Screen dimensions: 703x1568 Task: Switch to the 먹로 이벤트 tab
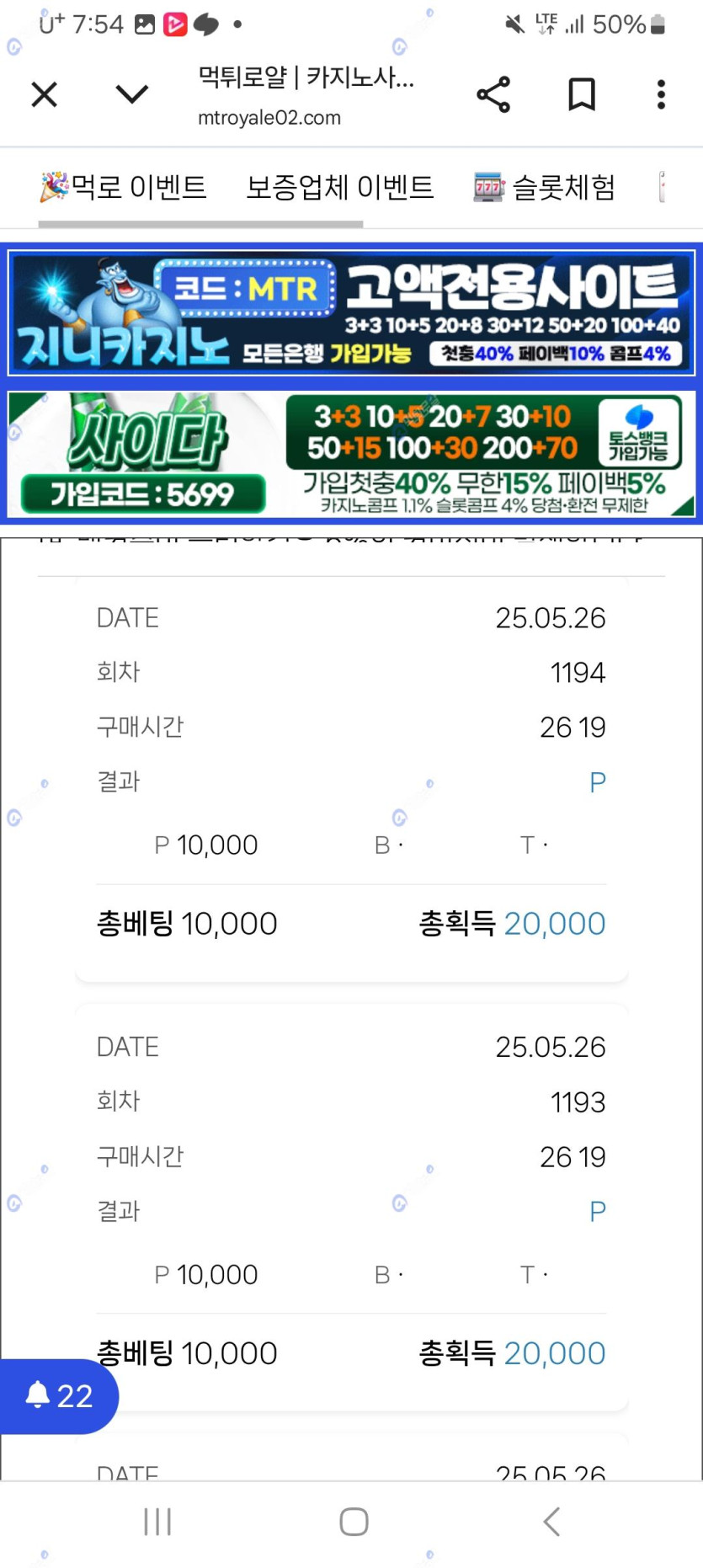click(x=124, y=187)
